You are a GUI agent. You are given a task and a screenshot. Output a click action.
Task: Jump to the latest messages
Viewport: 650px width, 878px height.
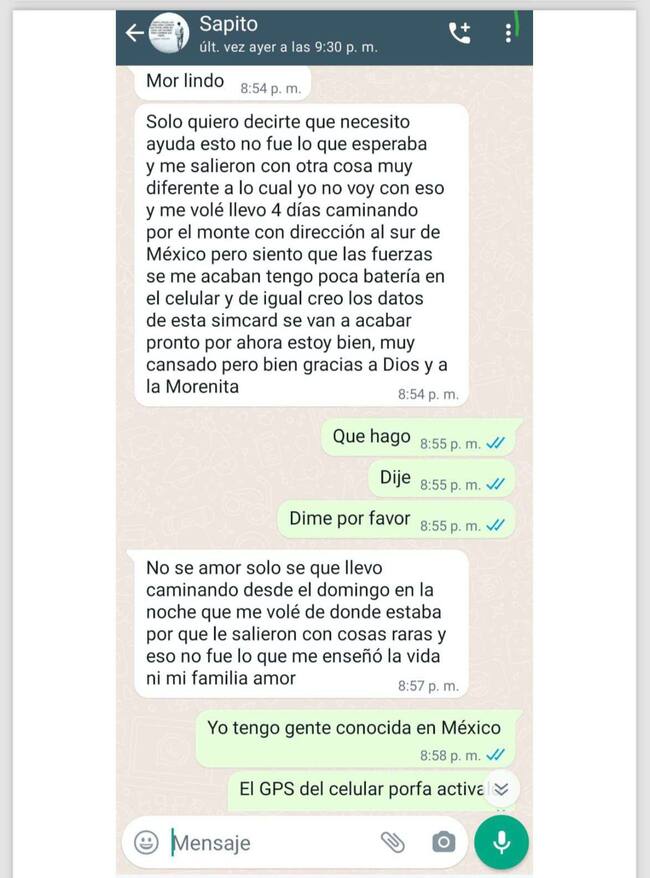[501, 788]
